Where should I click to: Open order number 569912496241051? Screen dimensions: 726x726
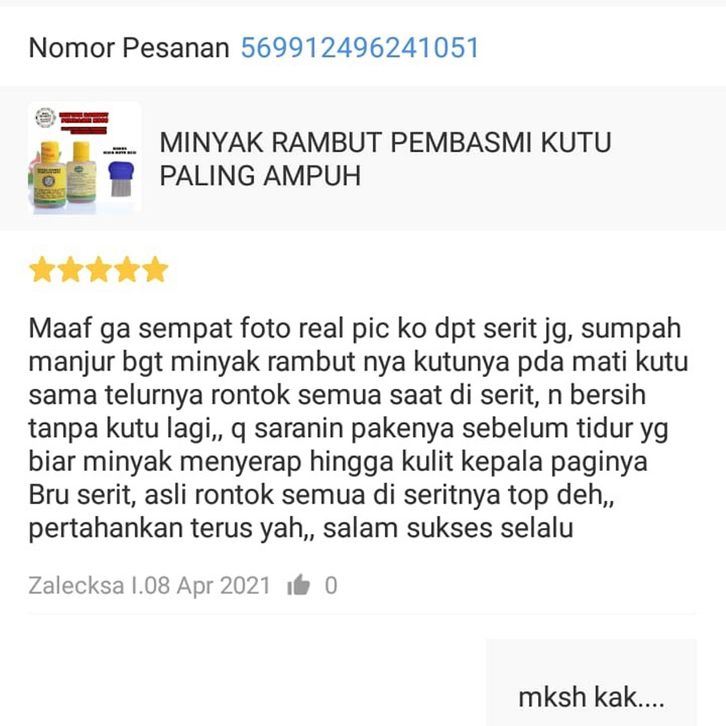pyautogui.click(x=359, y=47)
